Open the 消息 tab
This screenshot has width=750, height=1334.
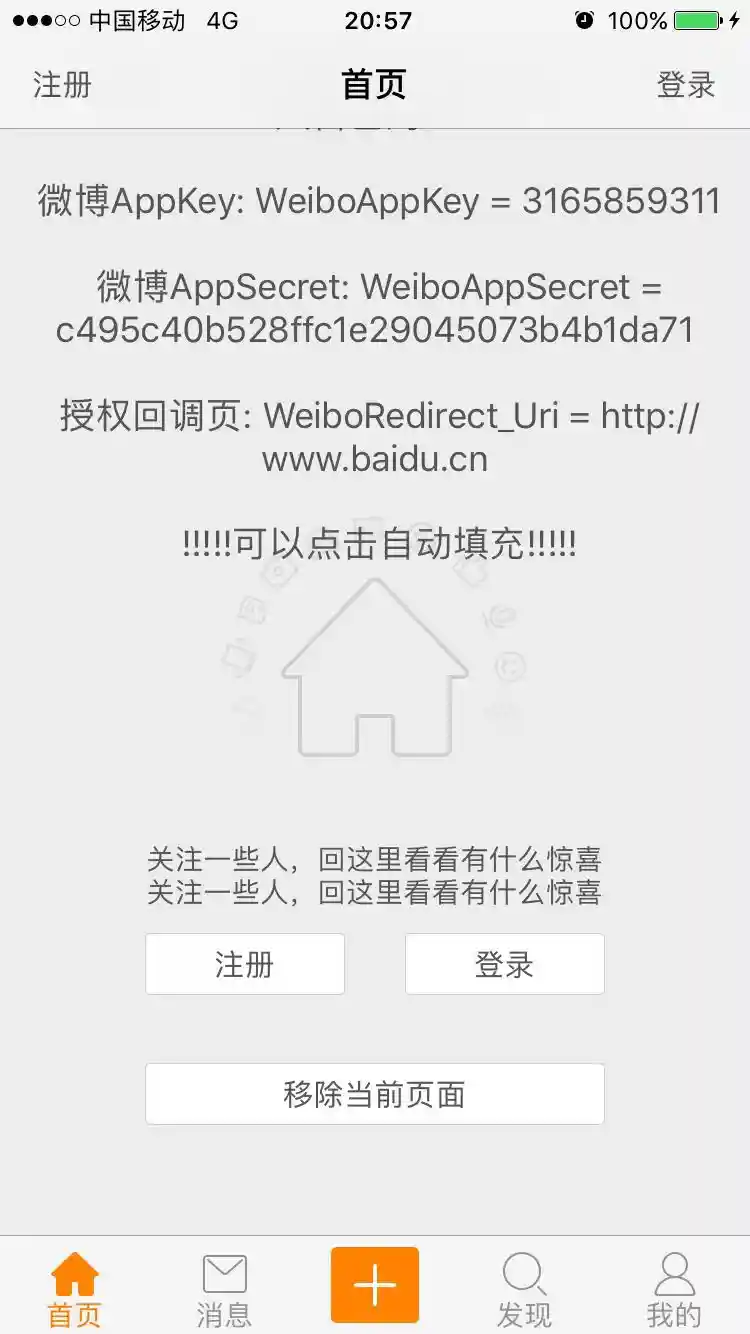pos(224,1289)
